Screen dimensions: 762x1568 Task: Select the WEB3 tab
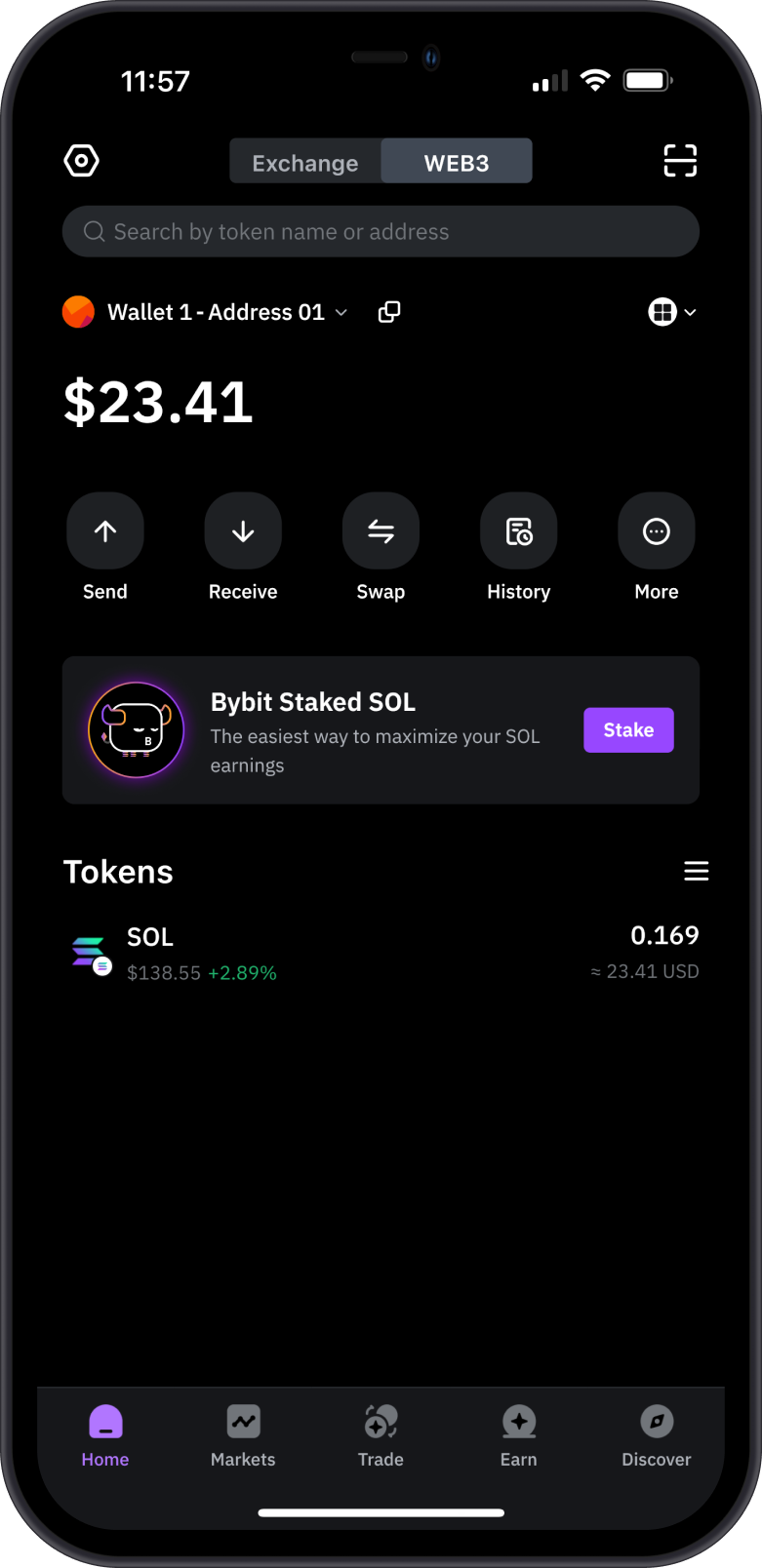pos(457,162)
